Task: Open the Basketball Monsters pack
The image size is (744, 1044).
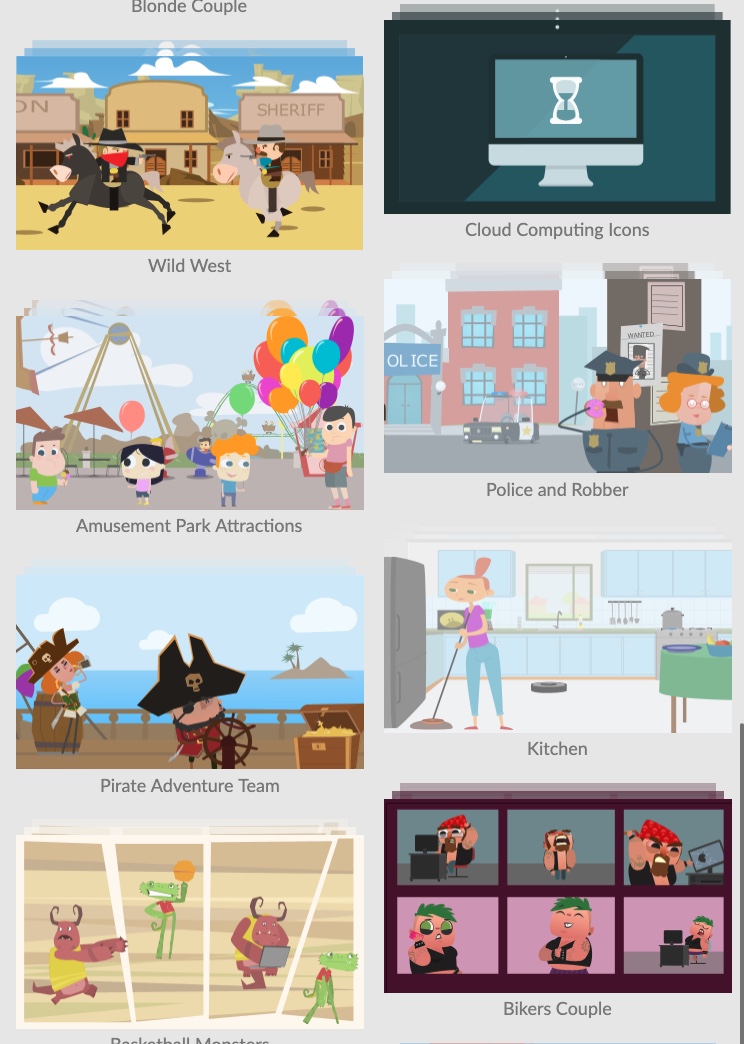Action: (x=189, y=930)
